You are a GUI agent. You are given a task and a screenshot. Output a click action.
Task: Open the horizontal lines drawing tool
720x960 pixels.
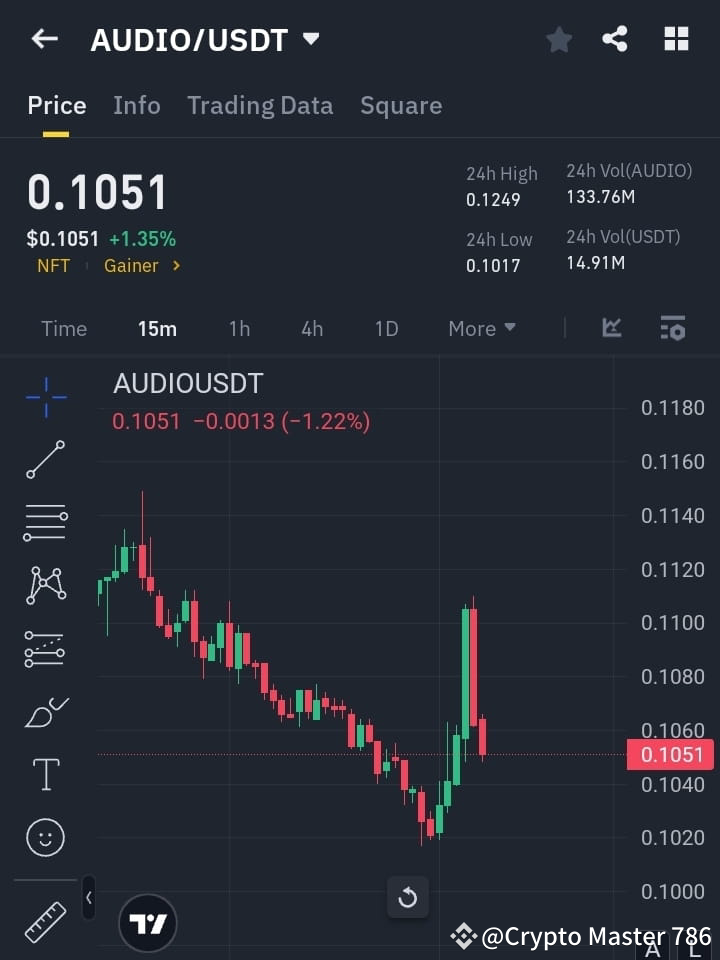pos(45,523)
